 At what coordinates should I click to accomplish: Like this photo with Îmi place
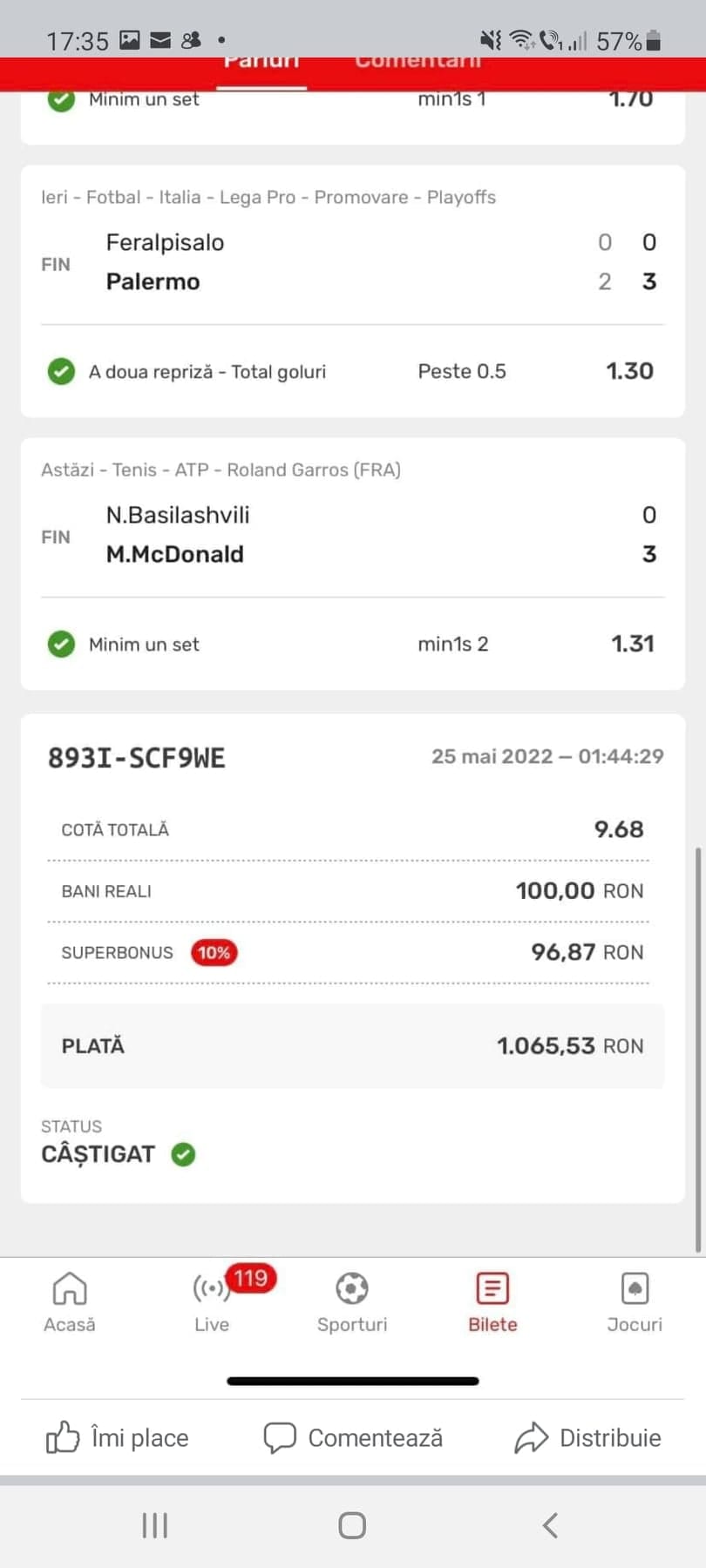(x=118, y=1437)
